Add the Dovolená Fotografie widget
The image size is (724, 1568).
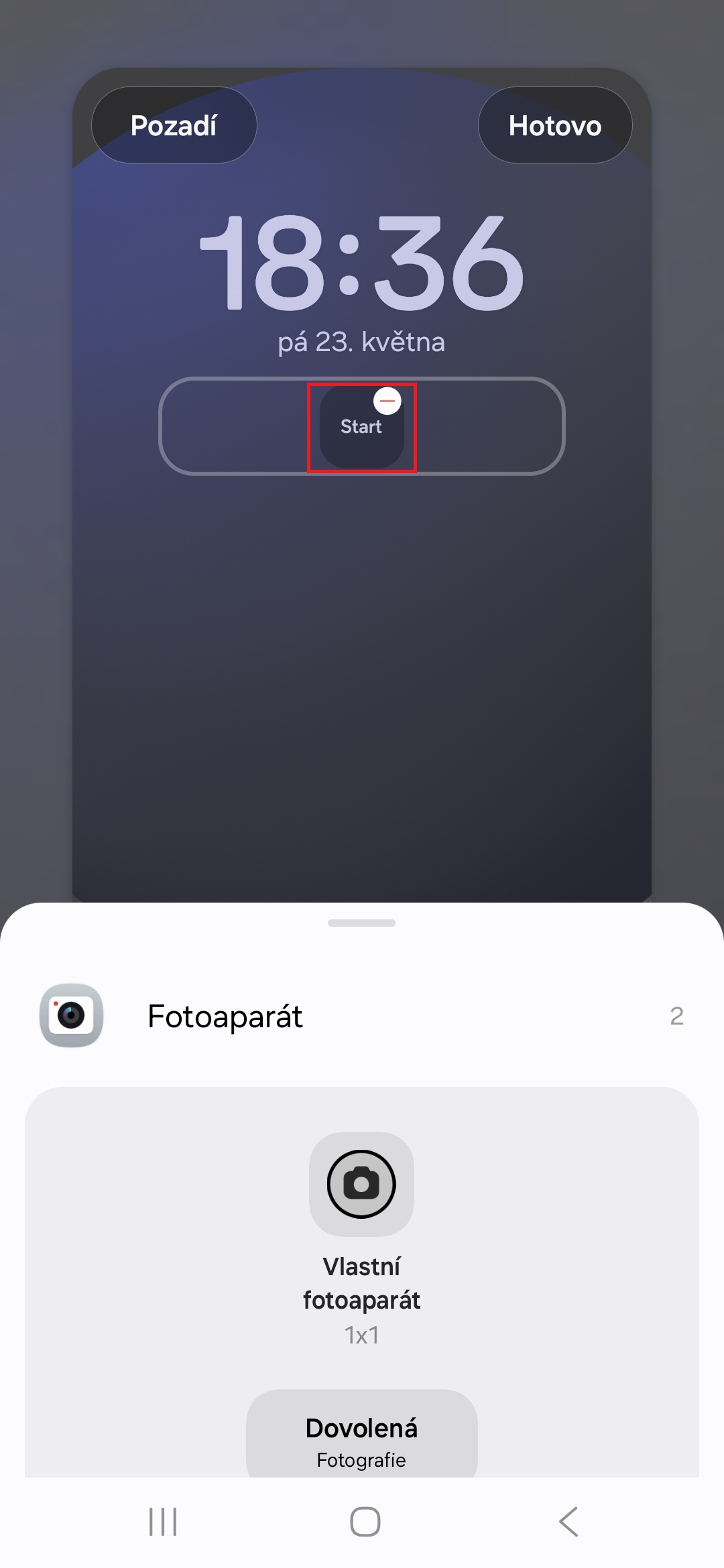(361, 1434)
